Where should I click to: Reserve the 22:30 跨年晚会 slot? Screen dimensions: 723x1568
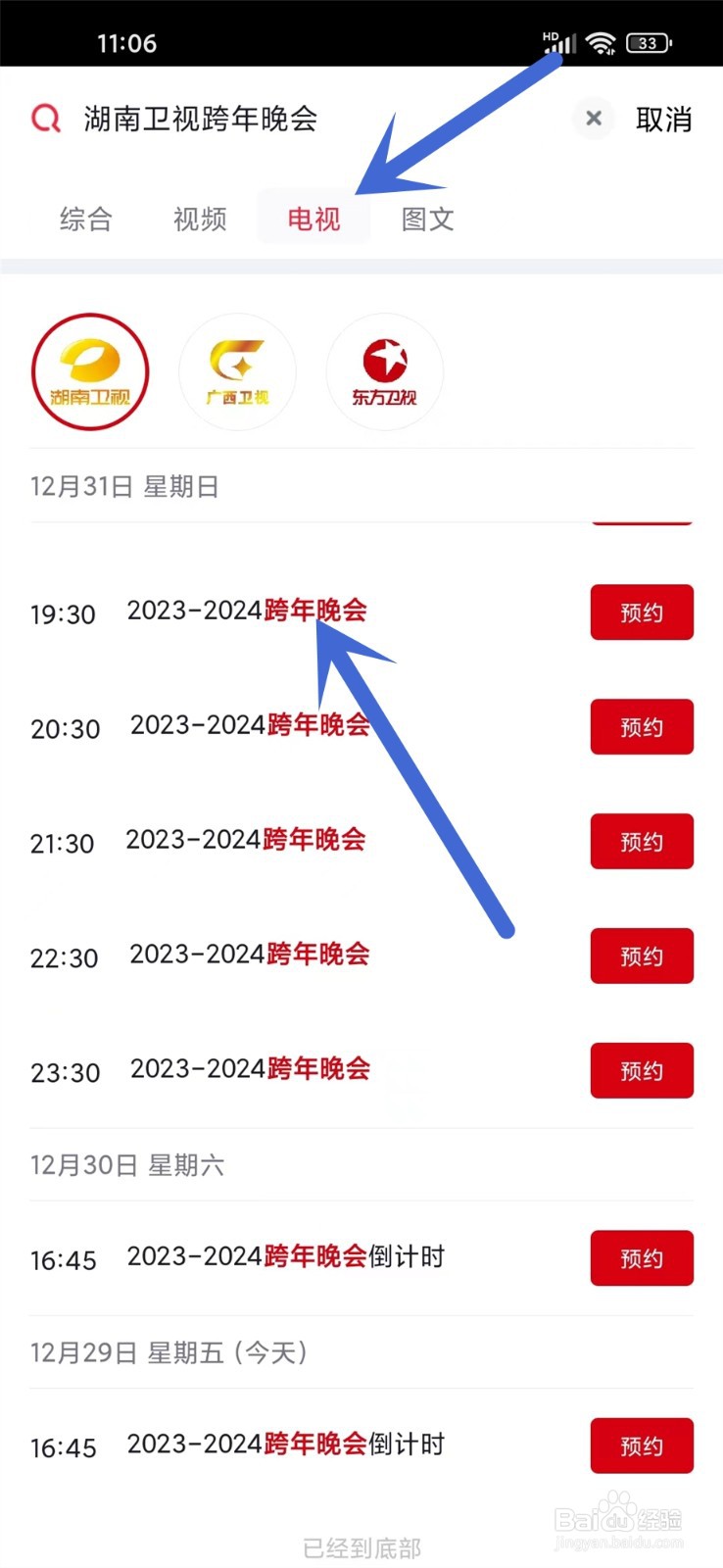[642, 956]
